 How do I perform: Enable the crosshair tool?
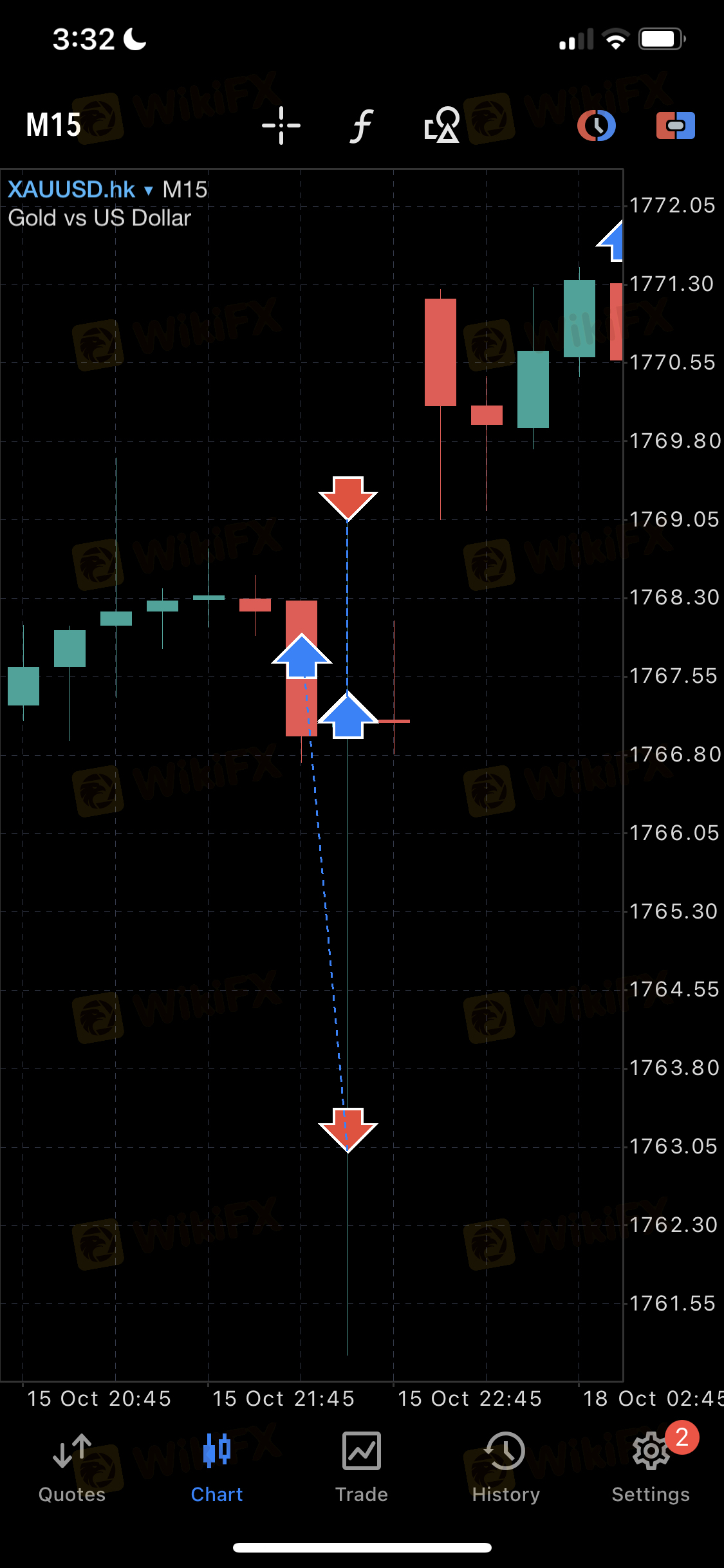point(281,126)
